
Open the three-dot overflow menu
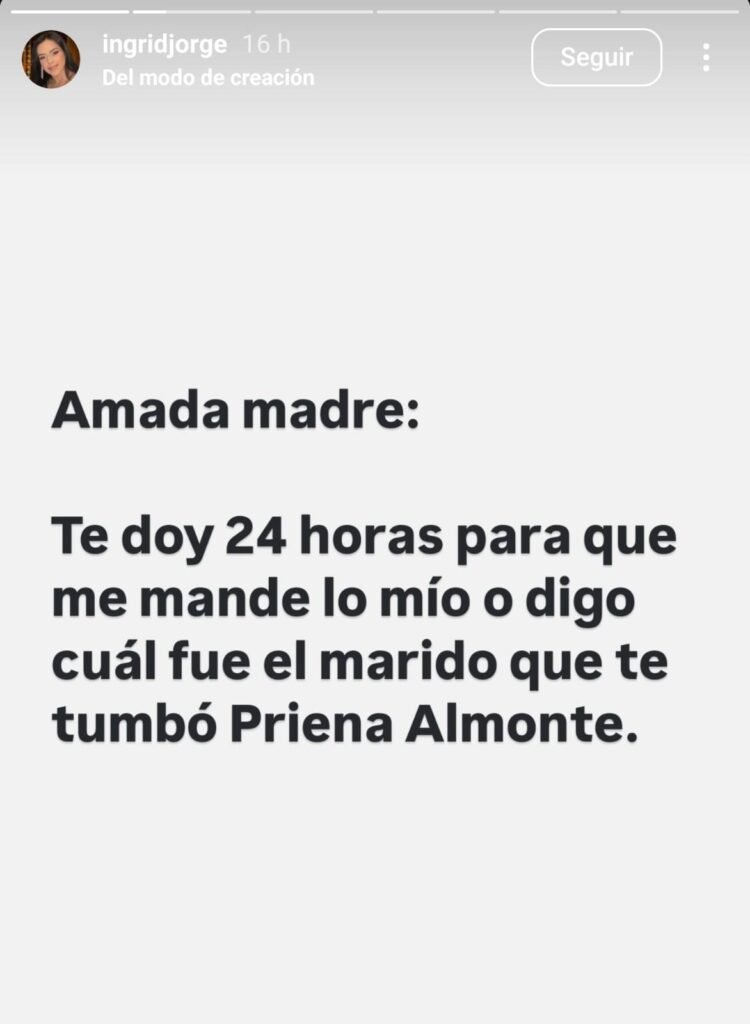[x=706, y=57]
